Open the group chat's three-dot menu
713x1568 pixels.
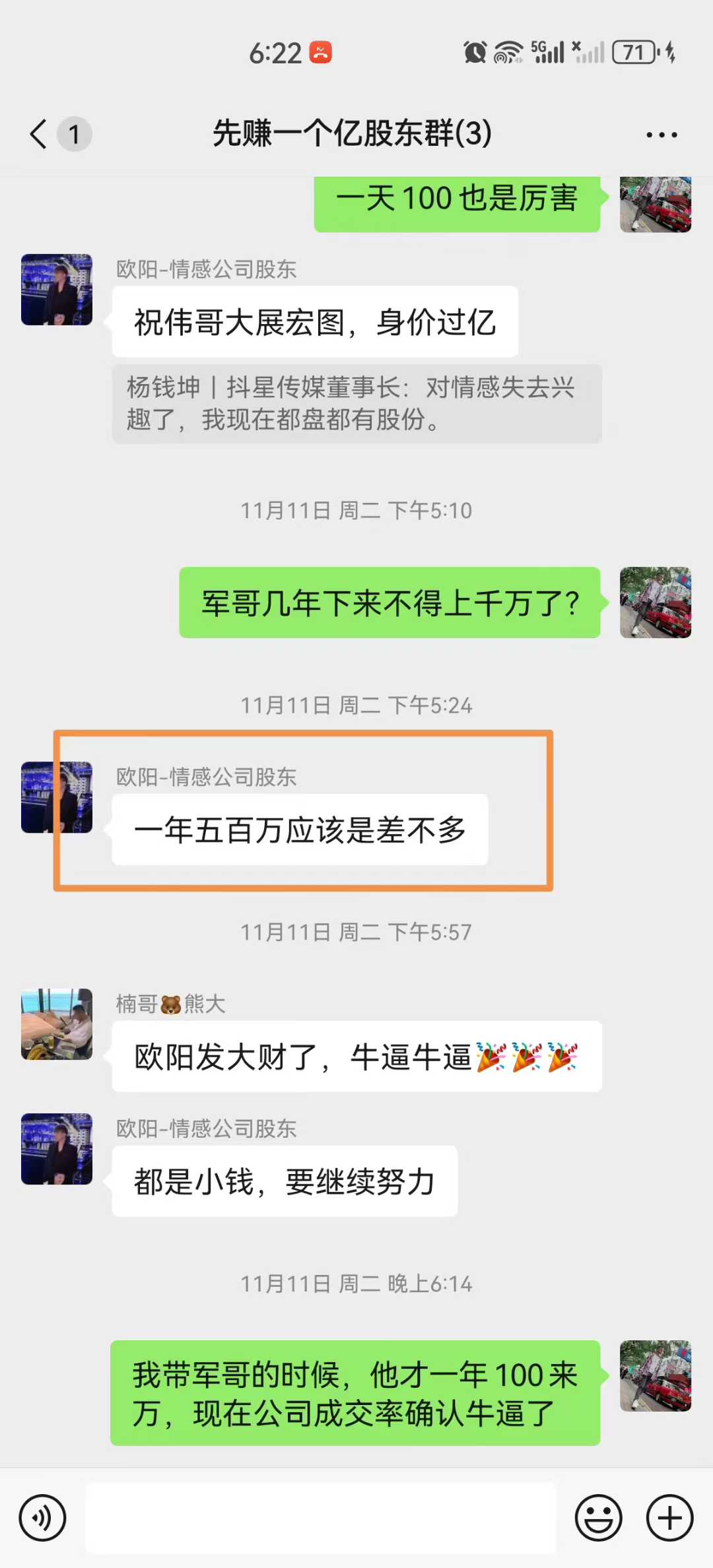661,135
